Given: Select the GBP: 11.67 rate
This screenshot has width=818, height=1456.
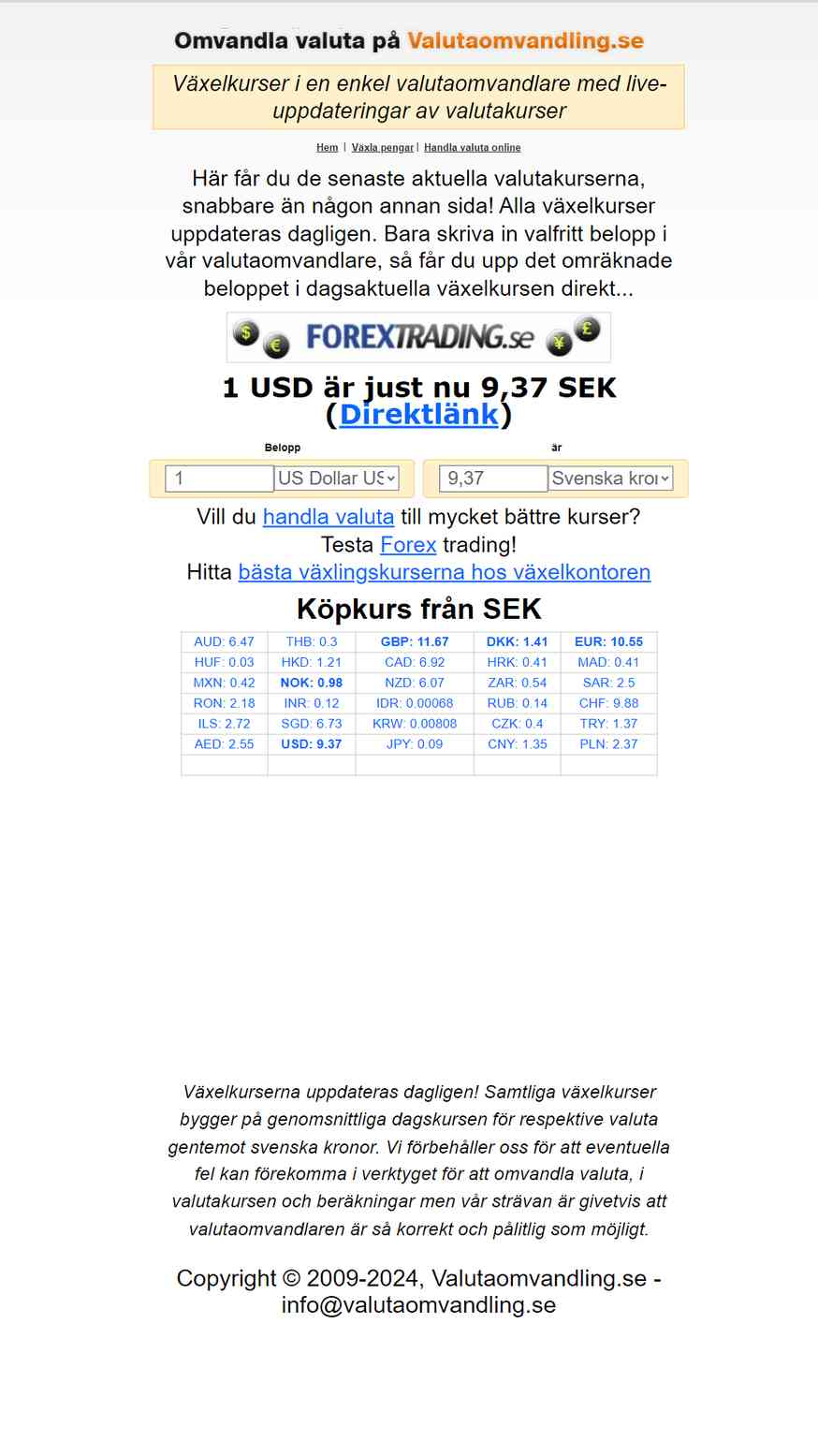Looking at the screenshot, I should [415, 642].
